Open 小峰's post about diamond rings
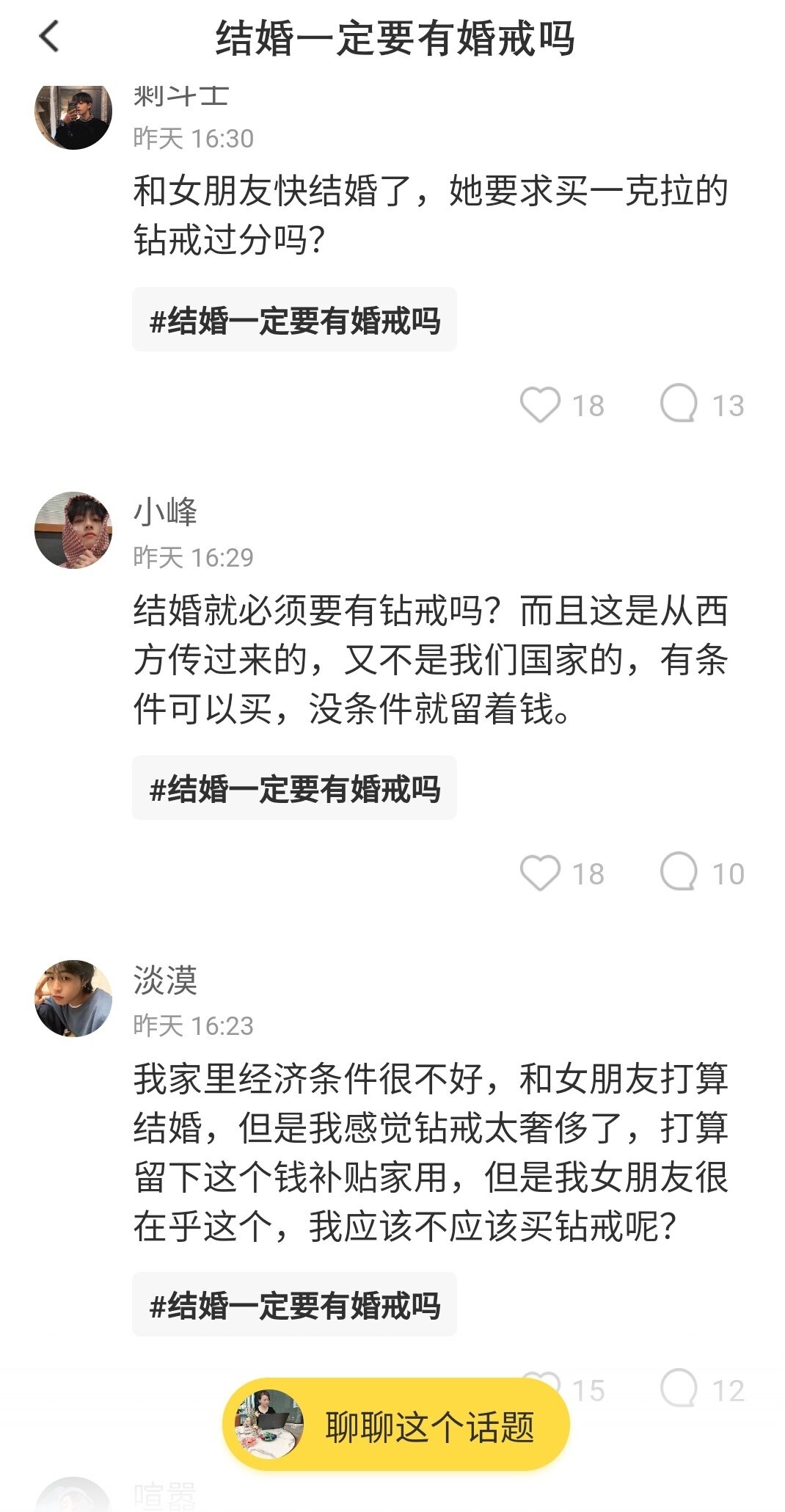The width and height of the screenshot is (785, 1512). pos(429,659)
